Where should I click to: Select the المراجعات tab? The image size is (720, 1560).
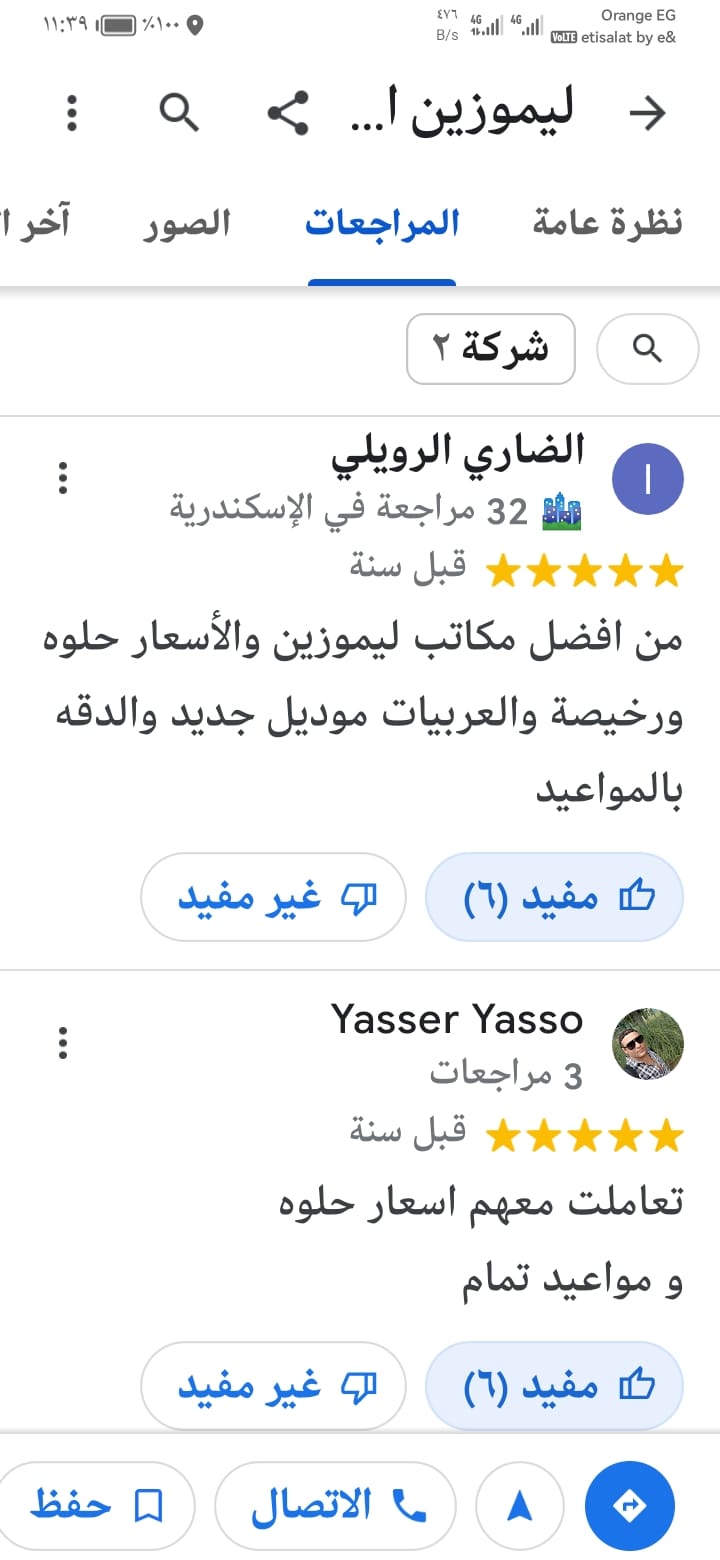coord(382,222)
